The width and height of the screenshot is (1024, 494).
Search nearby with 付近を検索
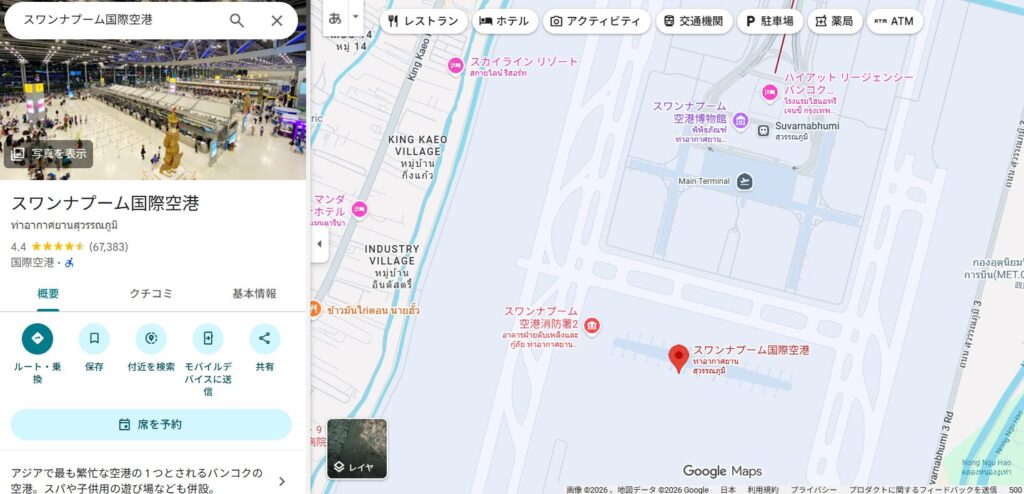(x=151, y=339)
